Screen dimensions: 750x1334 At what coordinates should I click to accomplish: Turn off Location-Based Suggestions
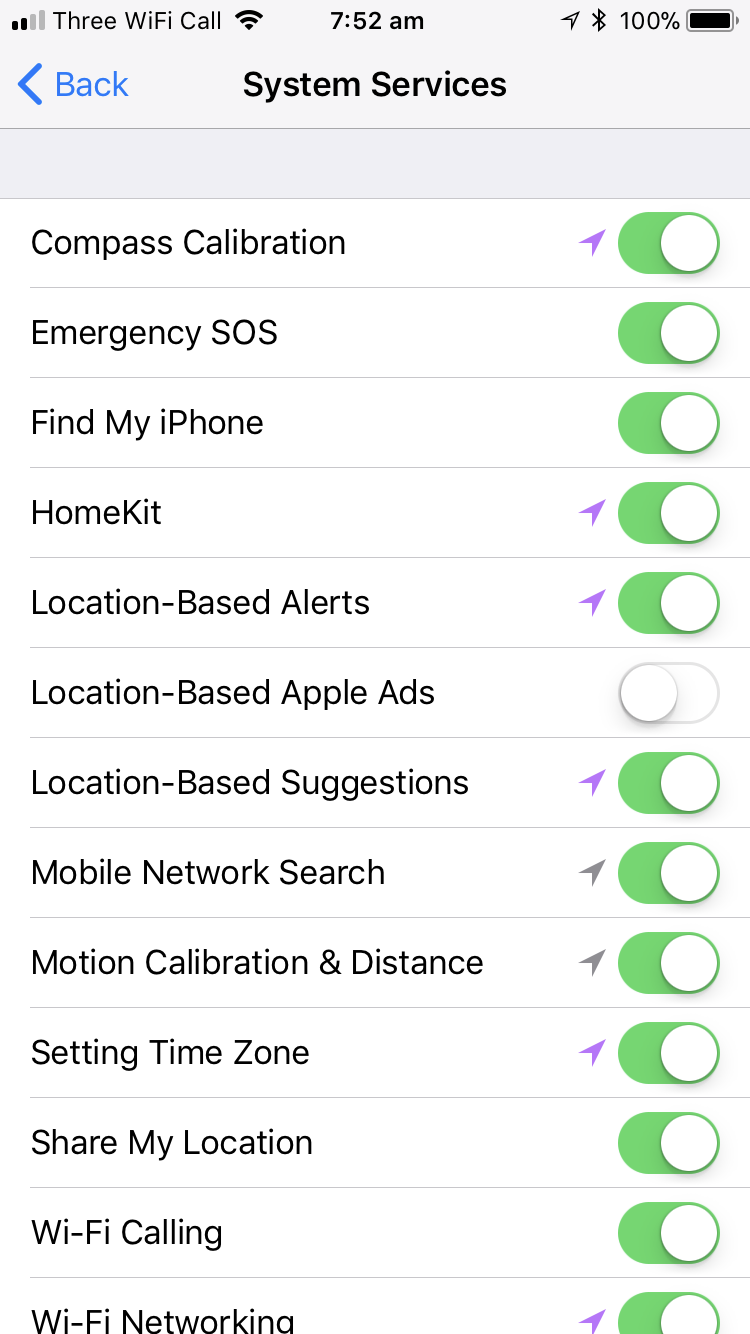(x=669, y=783)
